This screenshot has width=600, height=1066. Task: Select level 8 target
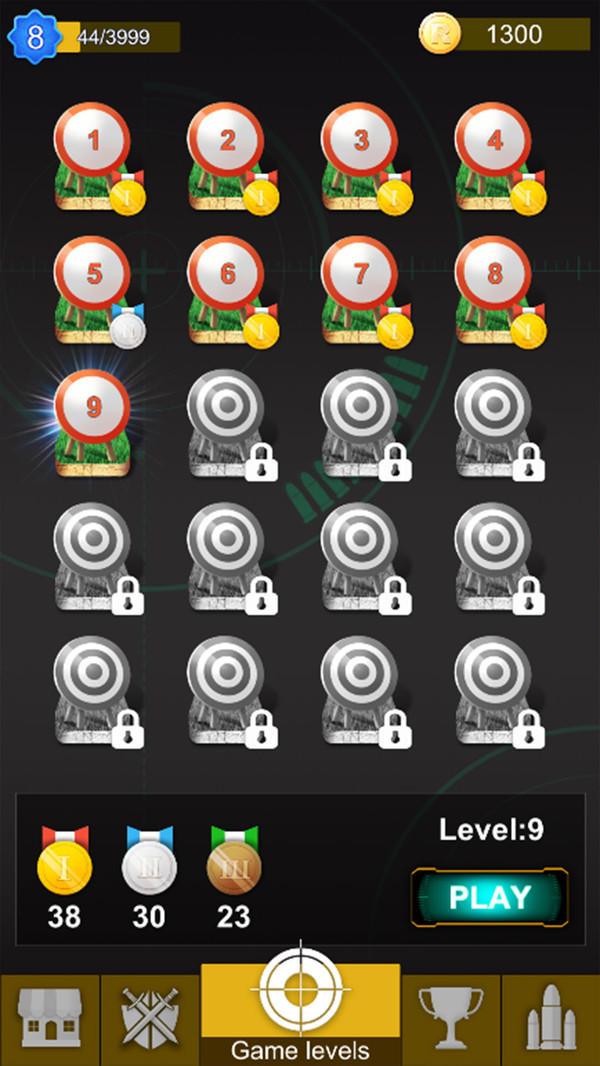tap(495, 289)
